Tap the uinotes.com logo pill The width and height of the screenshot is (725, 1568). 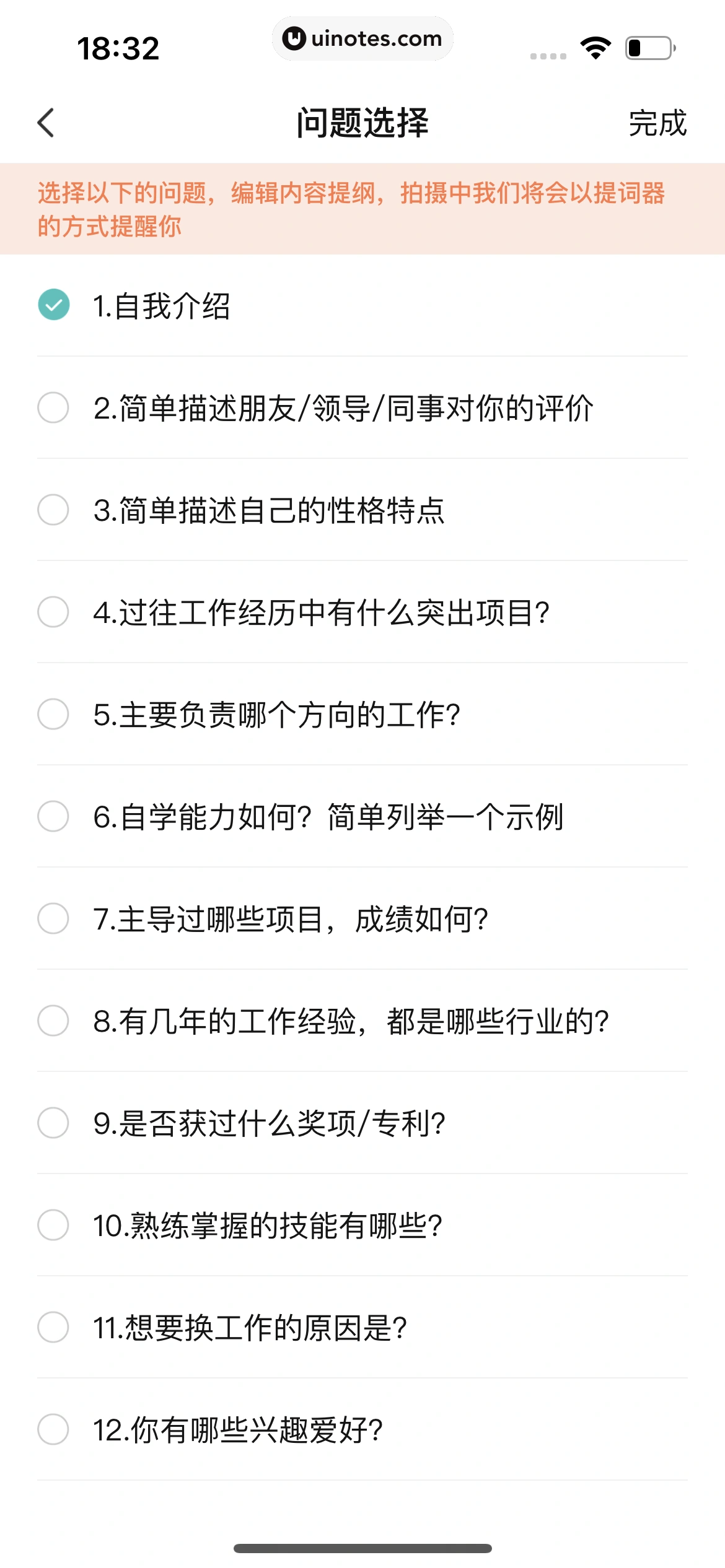pyautogui.click(x=362, y=38)
